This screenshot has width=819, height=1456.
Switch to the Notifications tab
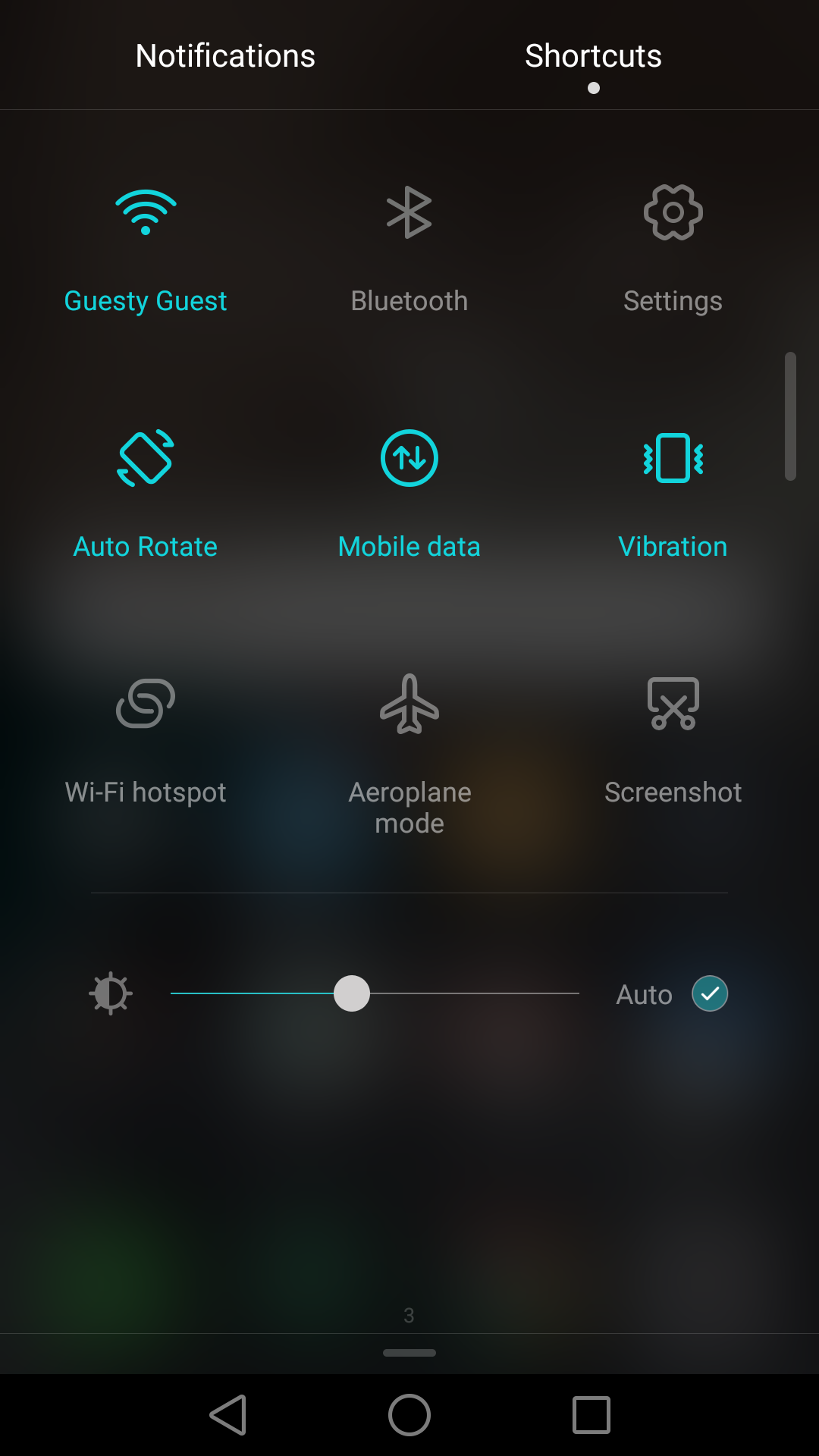tap(225, 55)
